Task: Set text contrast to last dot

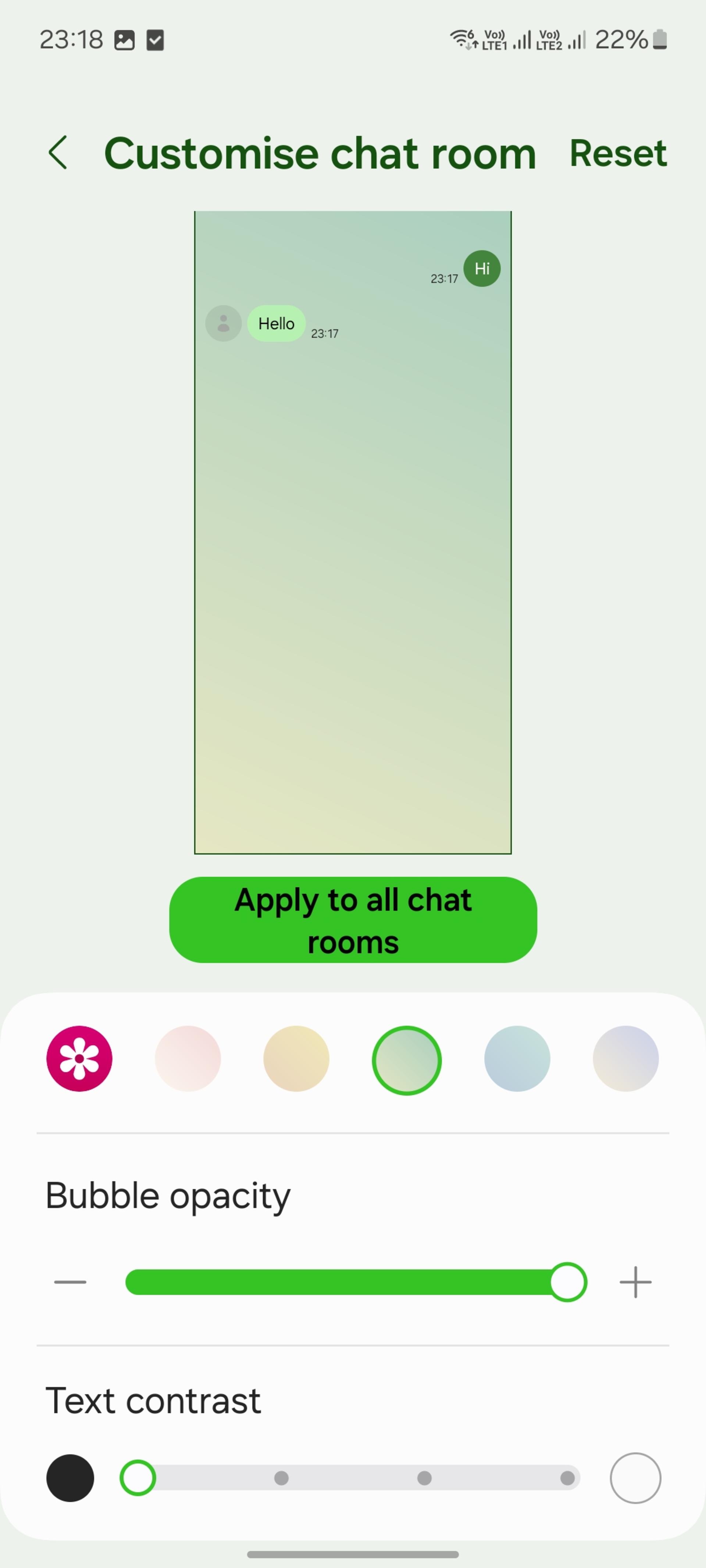Action: tap(567, 1478)
